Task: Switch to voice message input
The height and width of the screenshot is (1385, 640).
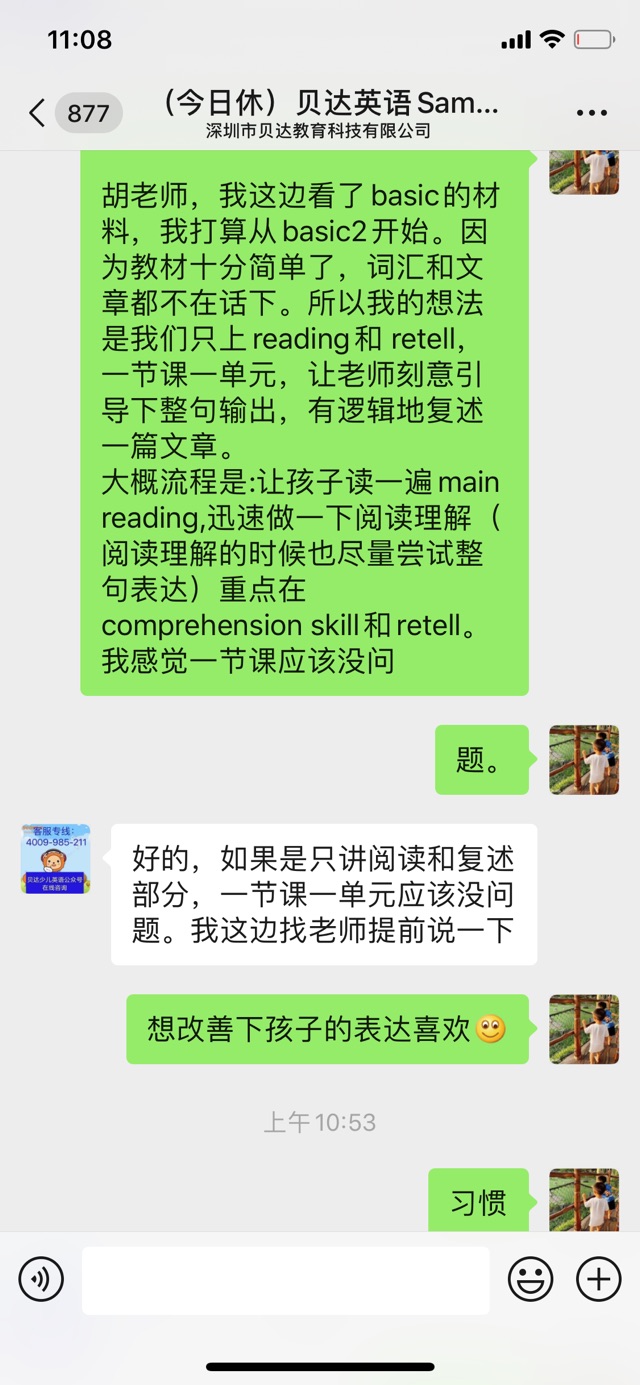Action: pos(41,1279)
